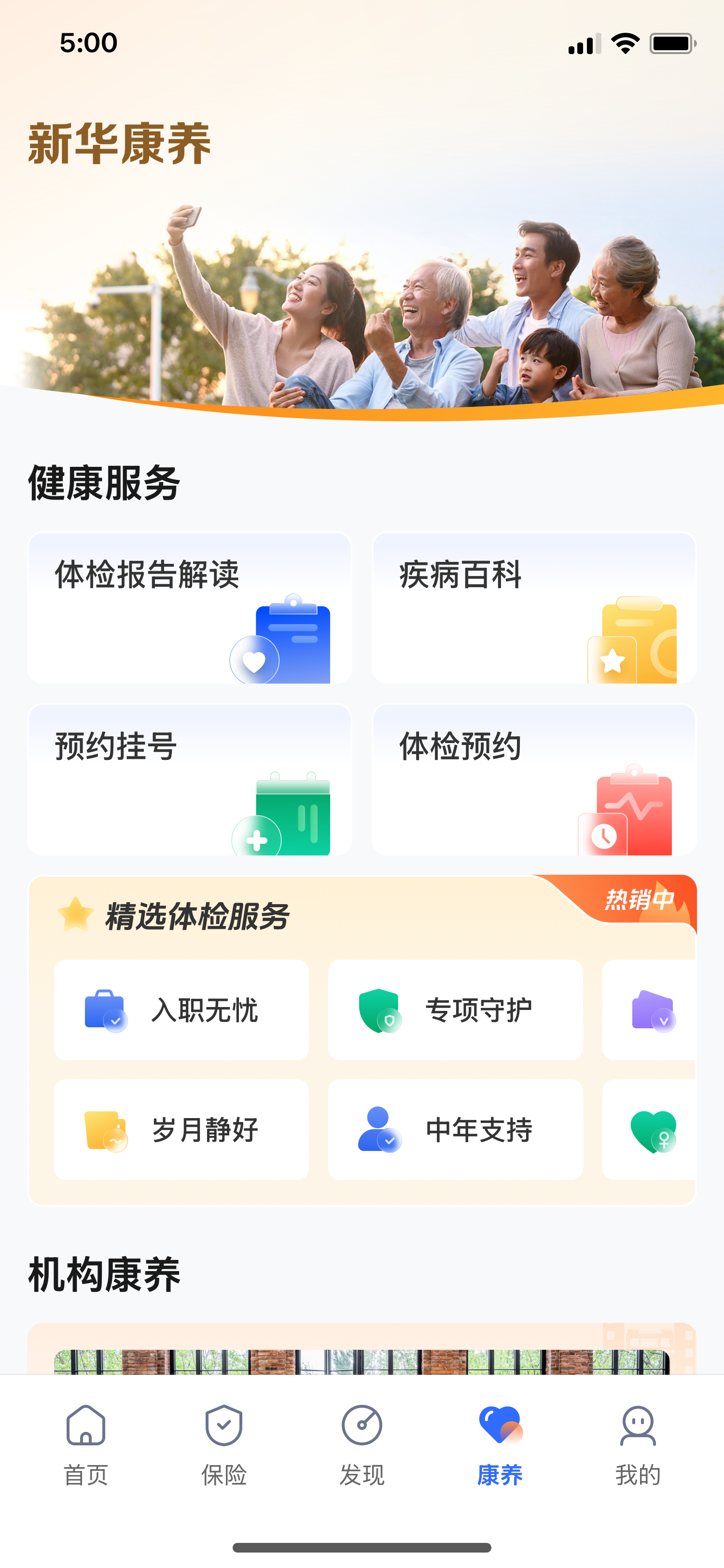The height and width of the screenshot is (1568, 724).
Task: Switch to the 首页 tab
Action: pos(86,1444)
